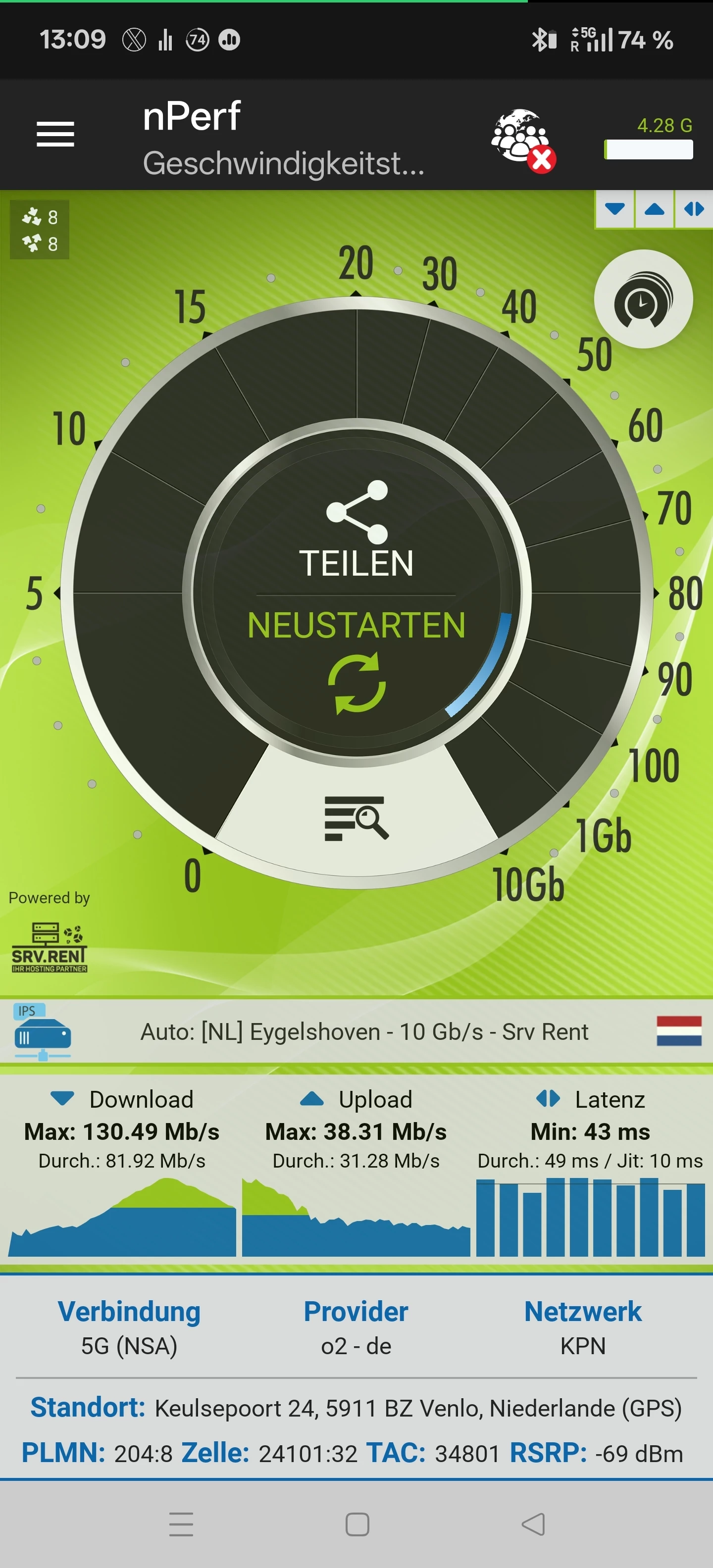Go back with system back button

point(533,1524)
